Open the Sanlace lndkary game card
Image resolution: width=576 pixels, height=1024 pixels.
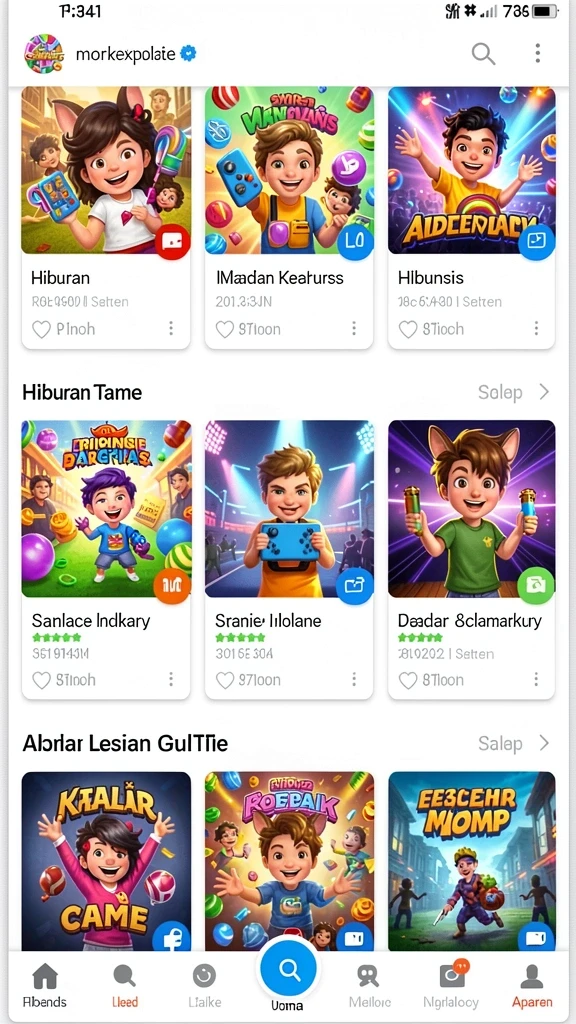tap(106, 560)
